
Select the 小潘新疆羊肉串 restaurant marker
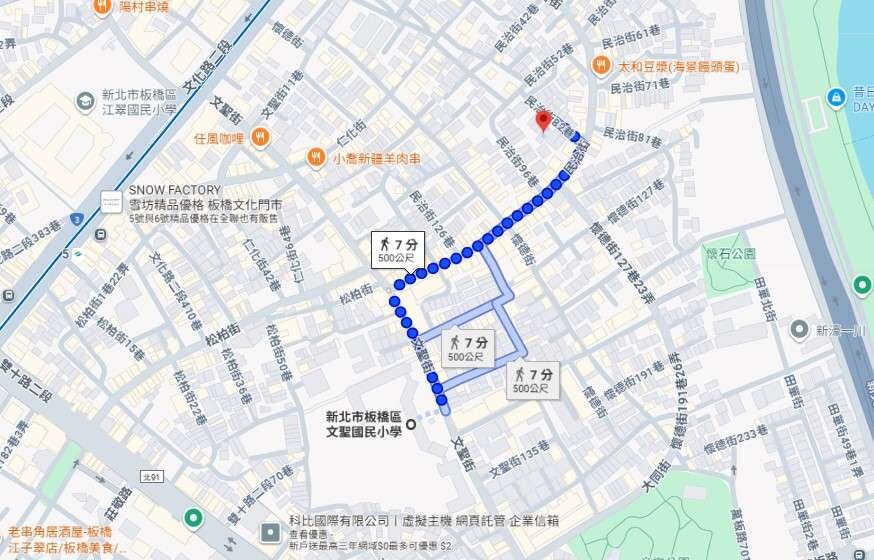(316, 158)
